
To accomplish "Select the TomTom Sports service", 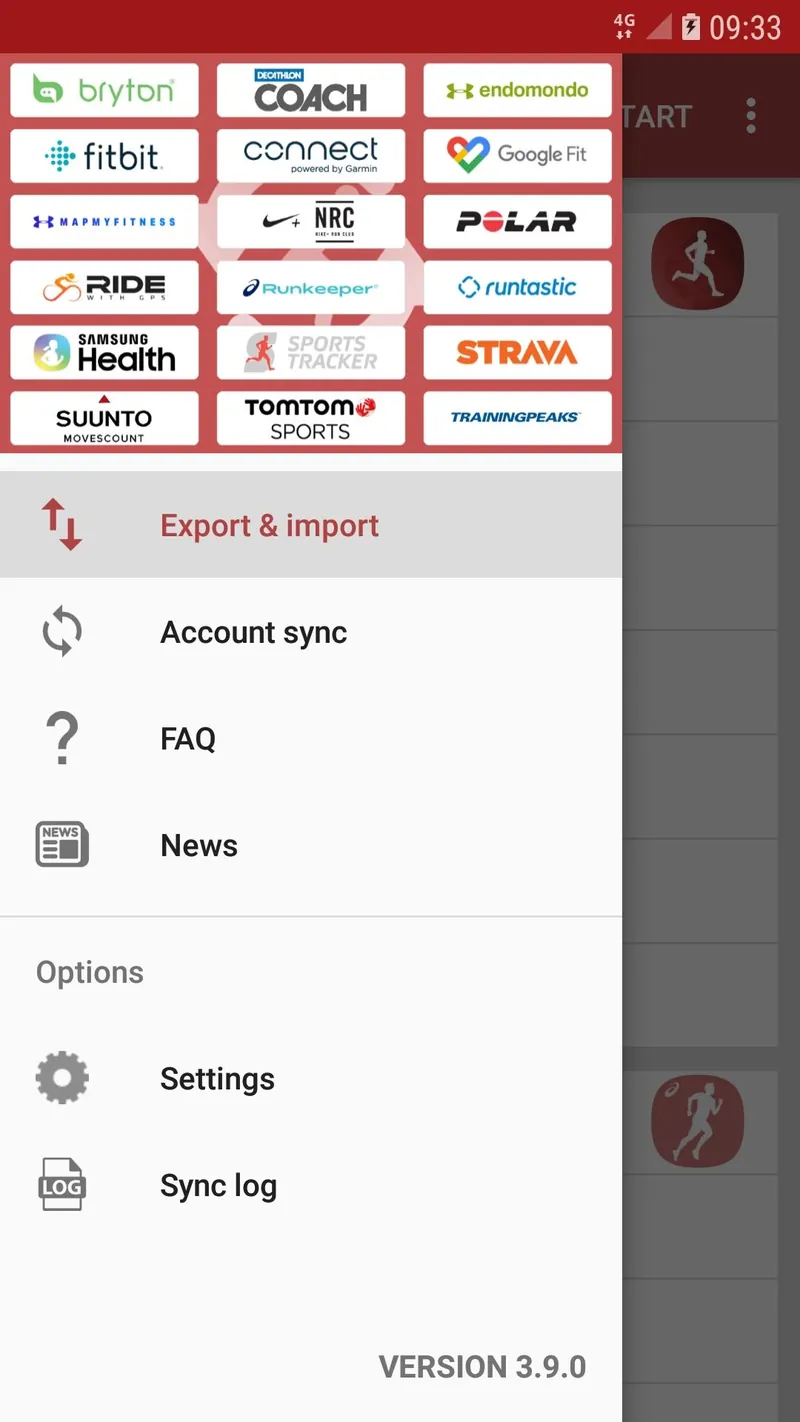I will tap(310, 418).
